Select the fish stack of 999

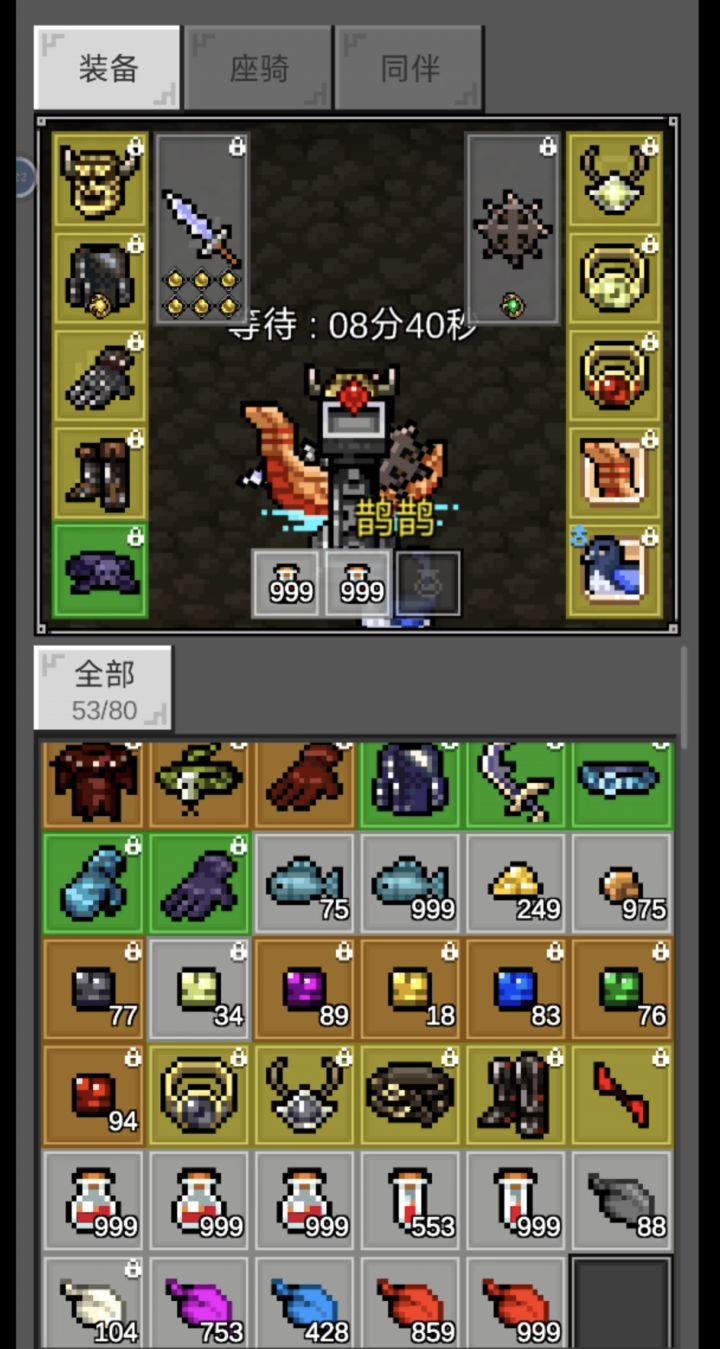coord(410,885)
